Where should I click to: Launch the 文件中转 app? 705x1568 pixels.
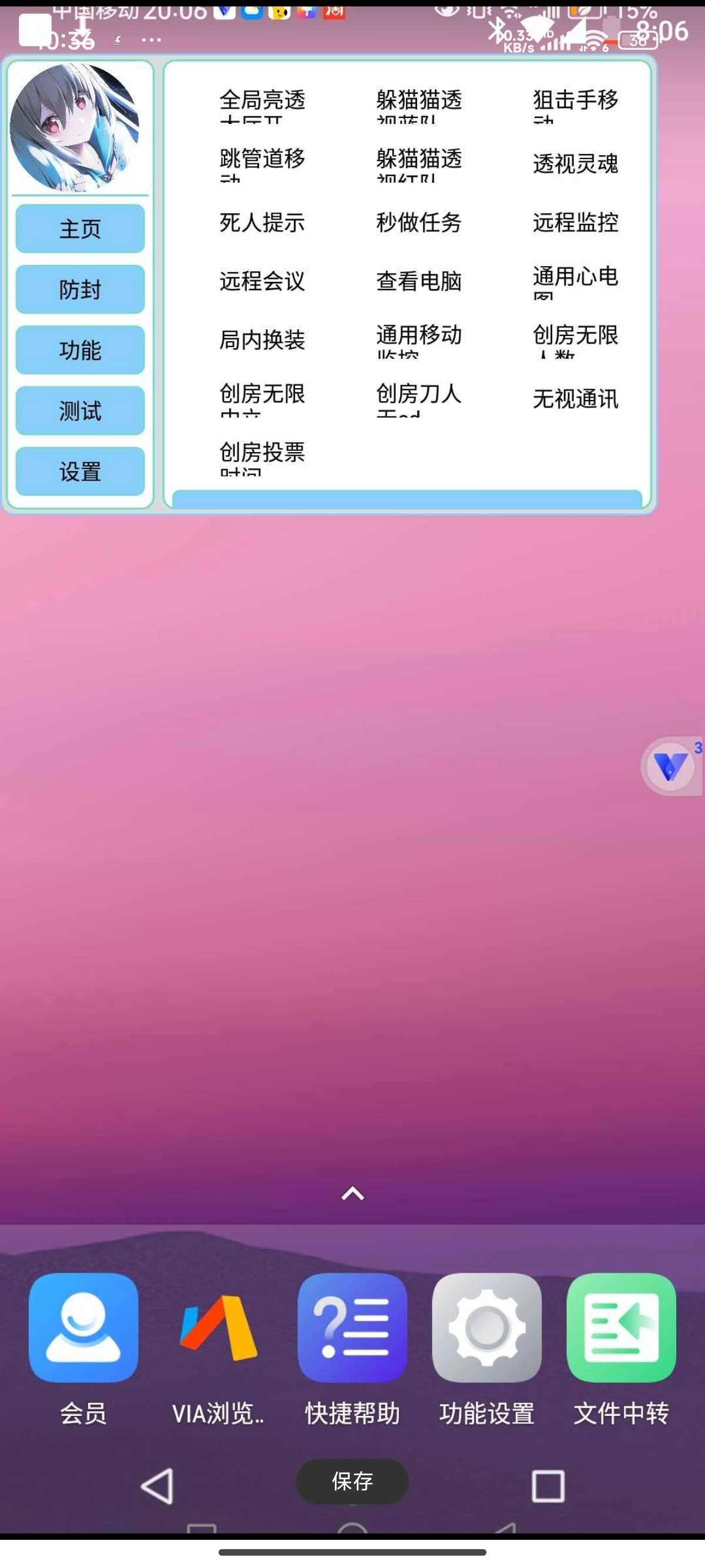click(621, 1328)
